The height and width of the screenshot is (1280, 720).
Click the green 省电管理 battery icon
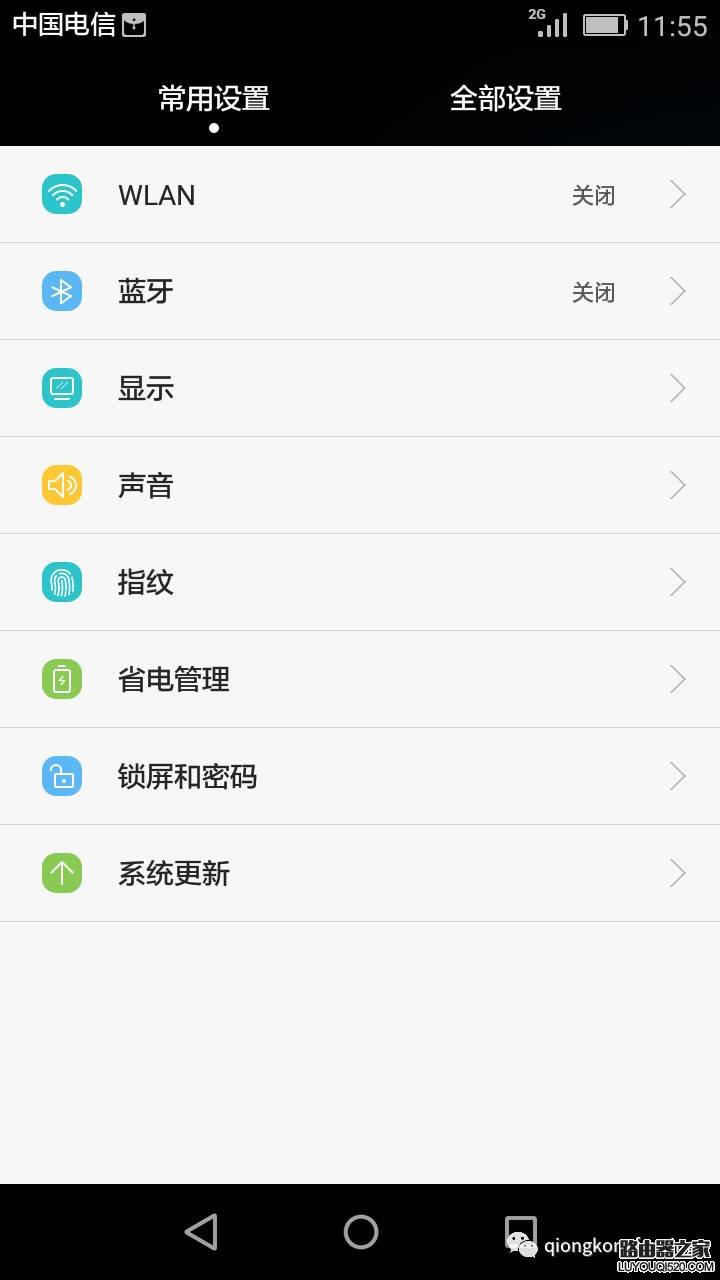pos(61,679)
